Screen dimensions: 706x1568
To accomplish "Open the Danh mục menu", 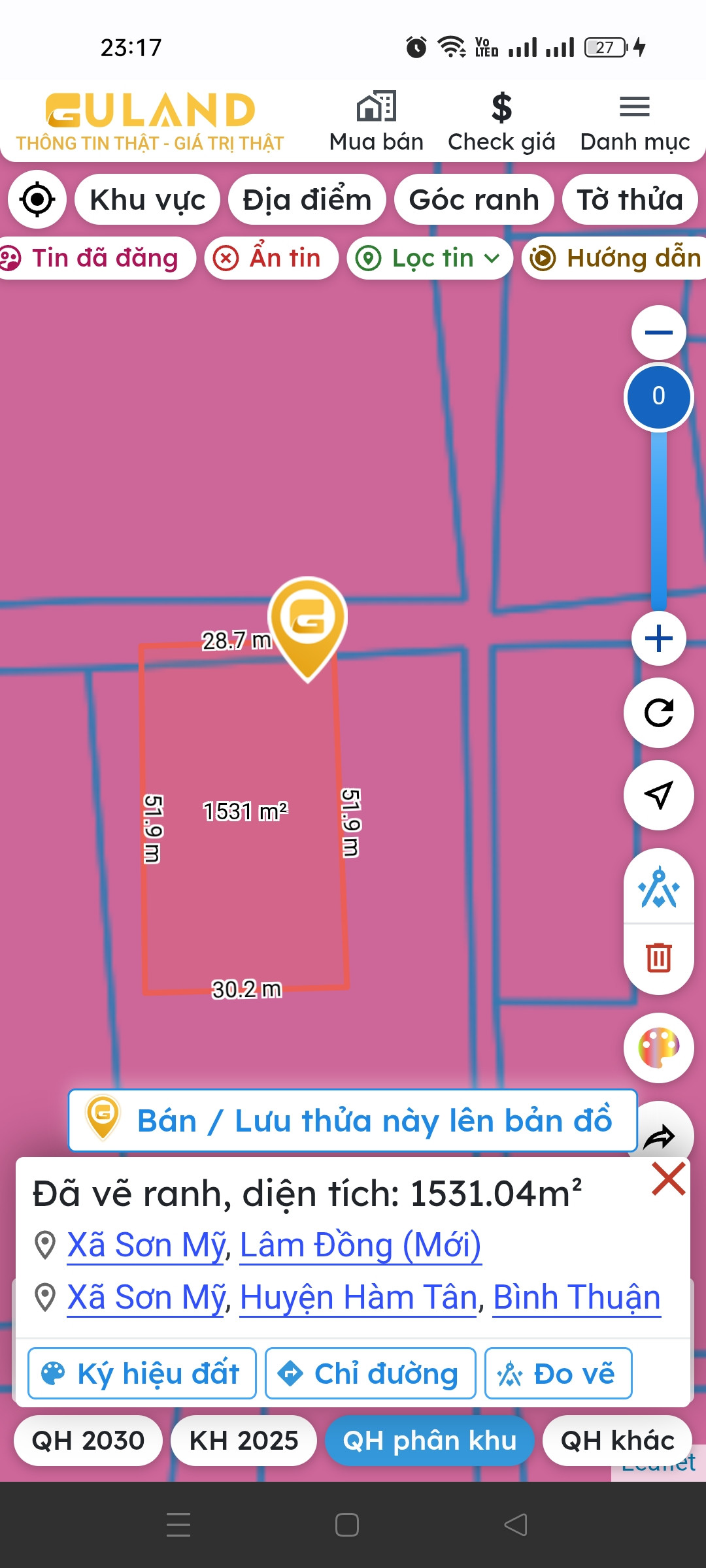I will [x=634, y=122].
